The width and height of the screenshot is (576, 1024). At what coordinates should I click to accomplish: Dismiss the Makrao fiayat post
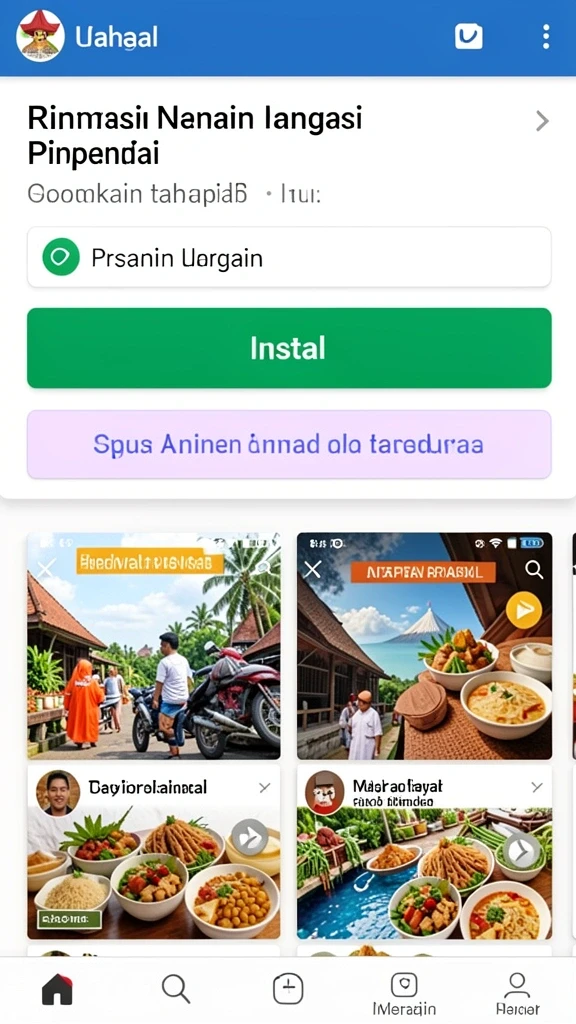(x=537, y=788)
